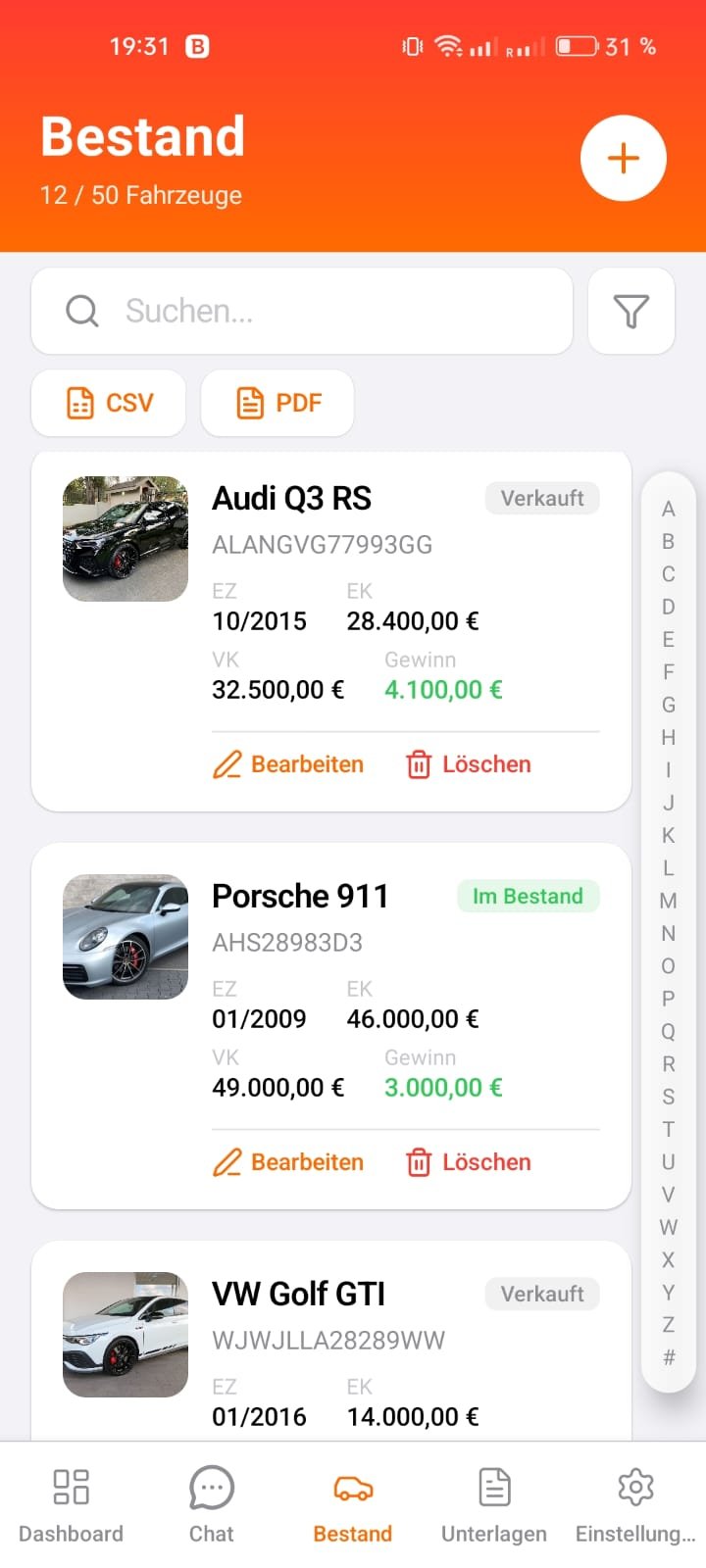Switch to the Dashboard tab
706x1568 pixels.
71,1504
